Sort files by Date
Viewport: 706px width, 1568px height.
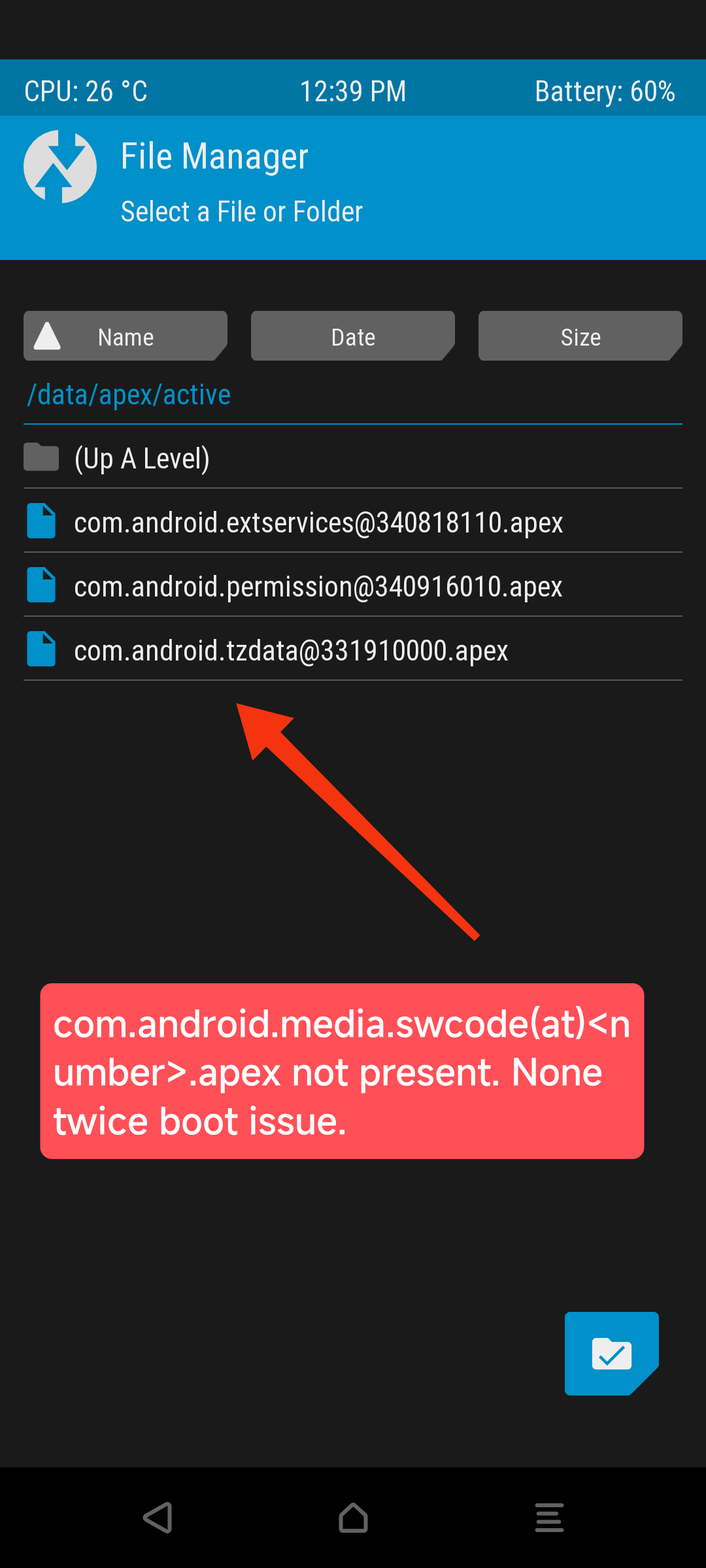click(353, 336)
